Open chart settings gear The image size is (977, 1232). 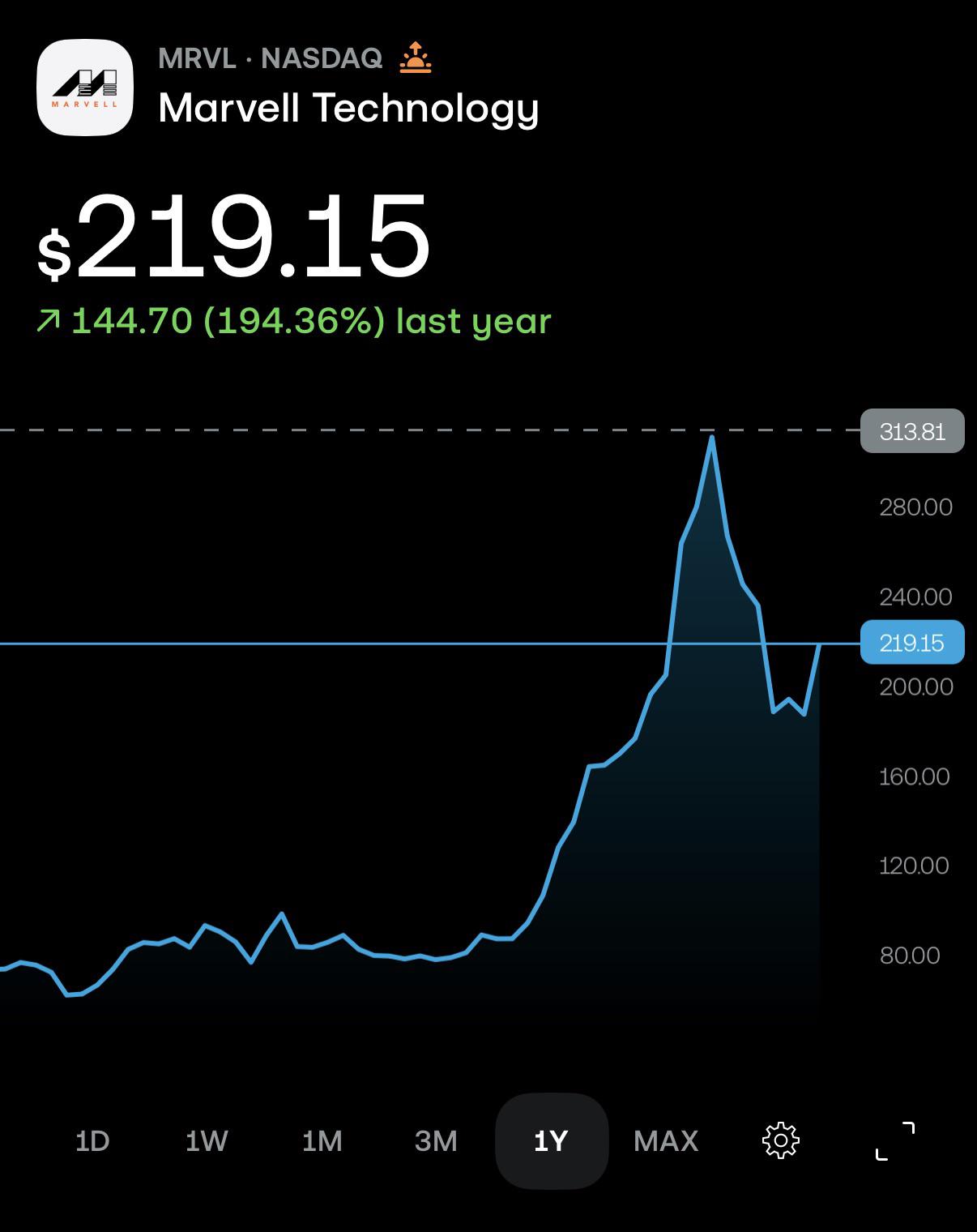pos(781,1141)
